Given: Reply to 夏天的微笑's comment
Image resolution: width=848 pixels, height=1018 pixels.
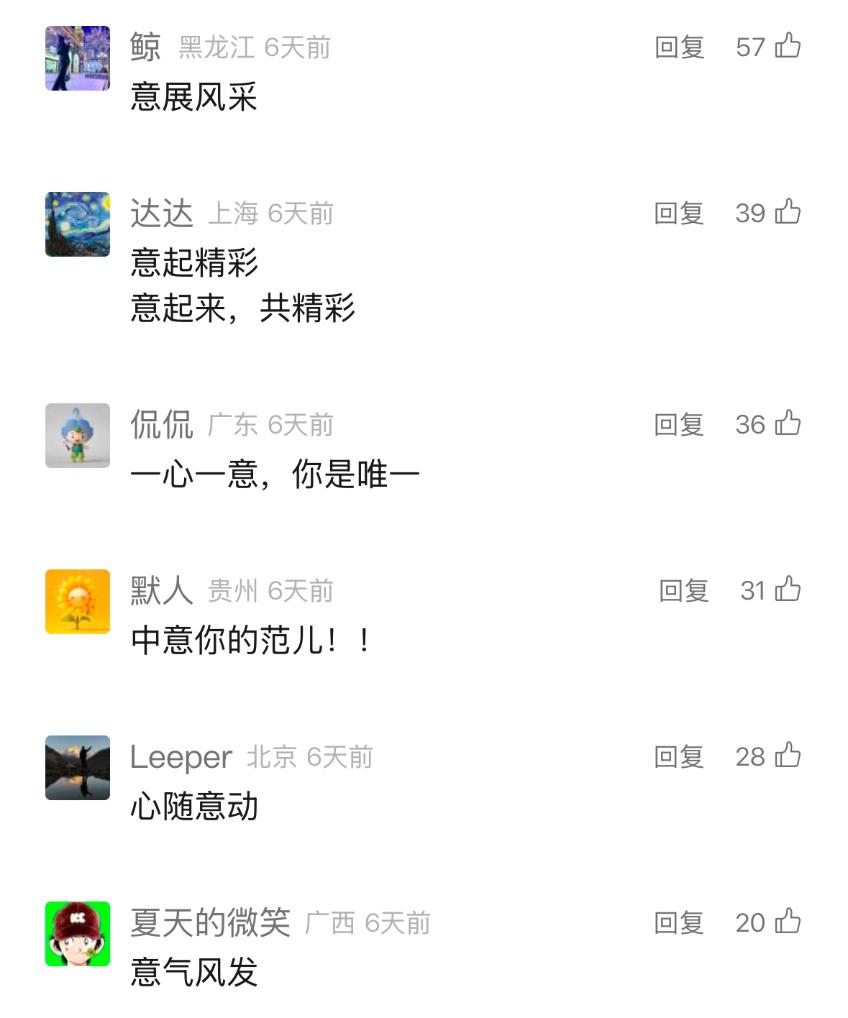Looking at the screenshot, I should [680, 923].
